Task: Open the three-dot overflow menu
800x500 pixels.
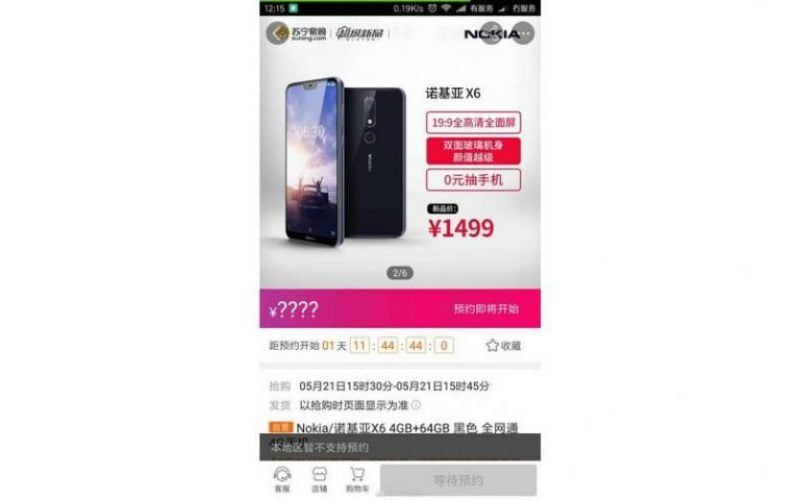Action: tap(526, 32)
